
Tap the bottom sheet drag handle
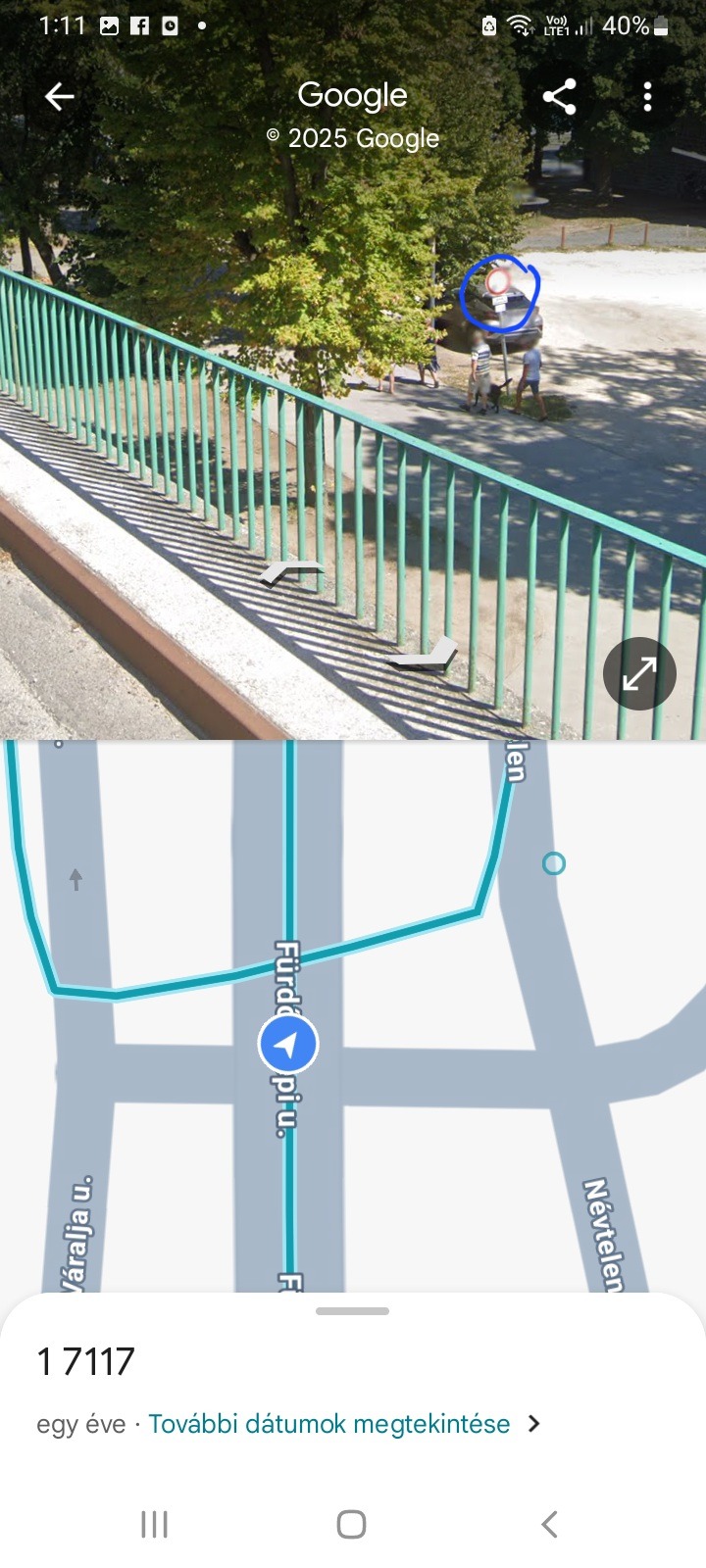pos(353,1310)
